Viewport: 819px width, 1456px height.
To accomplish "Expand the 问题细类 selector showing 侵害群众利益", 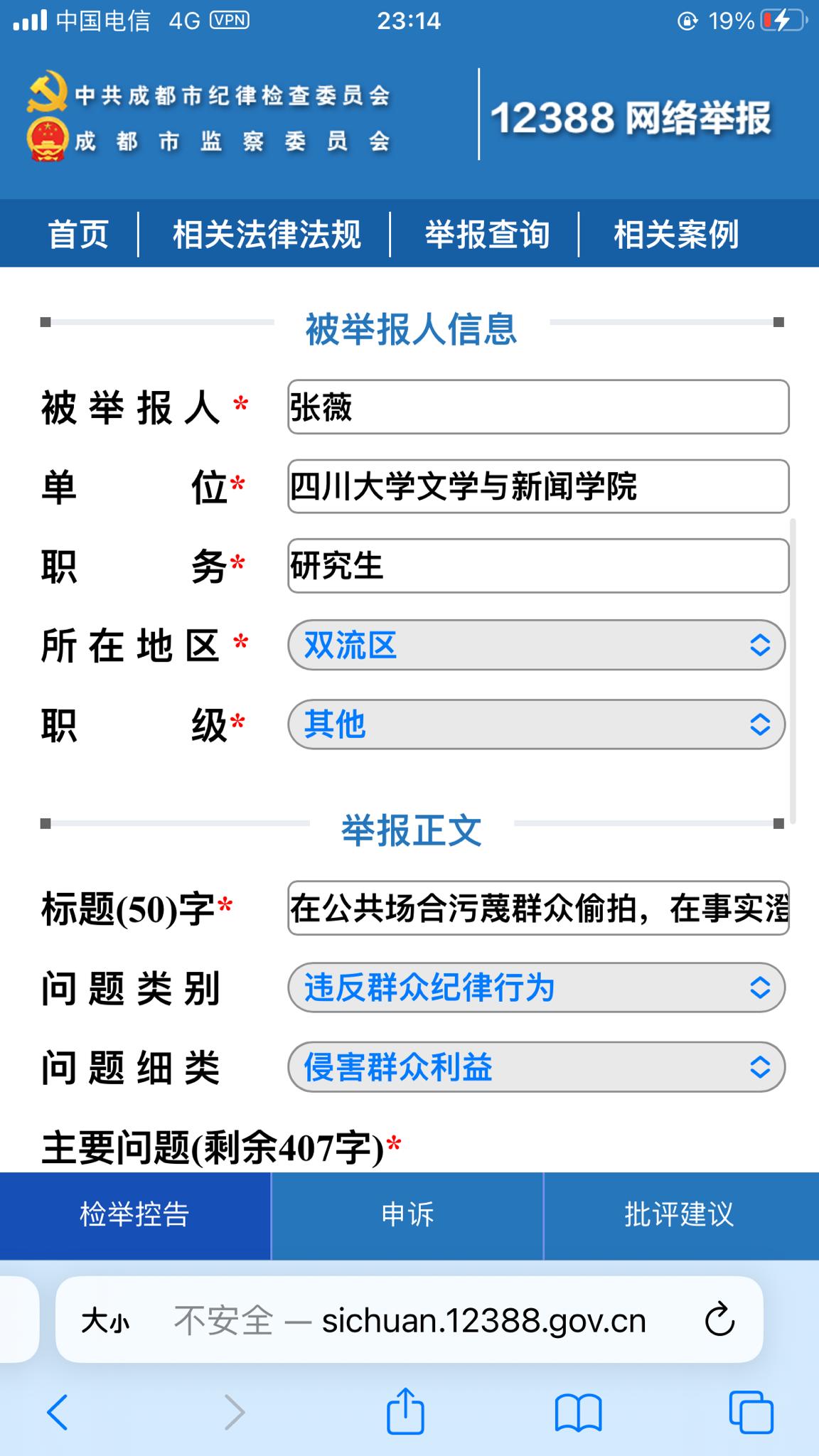I will (537, 1067).
